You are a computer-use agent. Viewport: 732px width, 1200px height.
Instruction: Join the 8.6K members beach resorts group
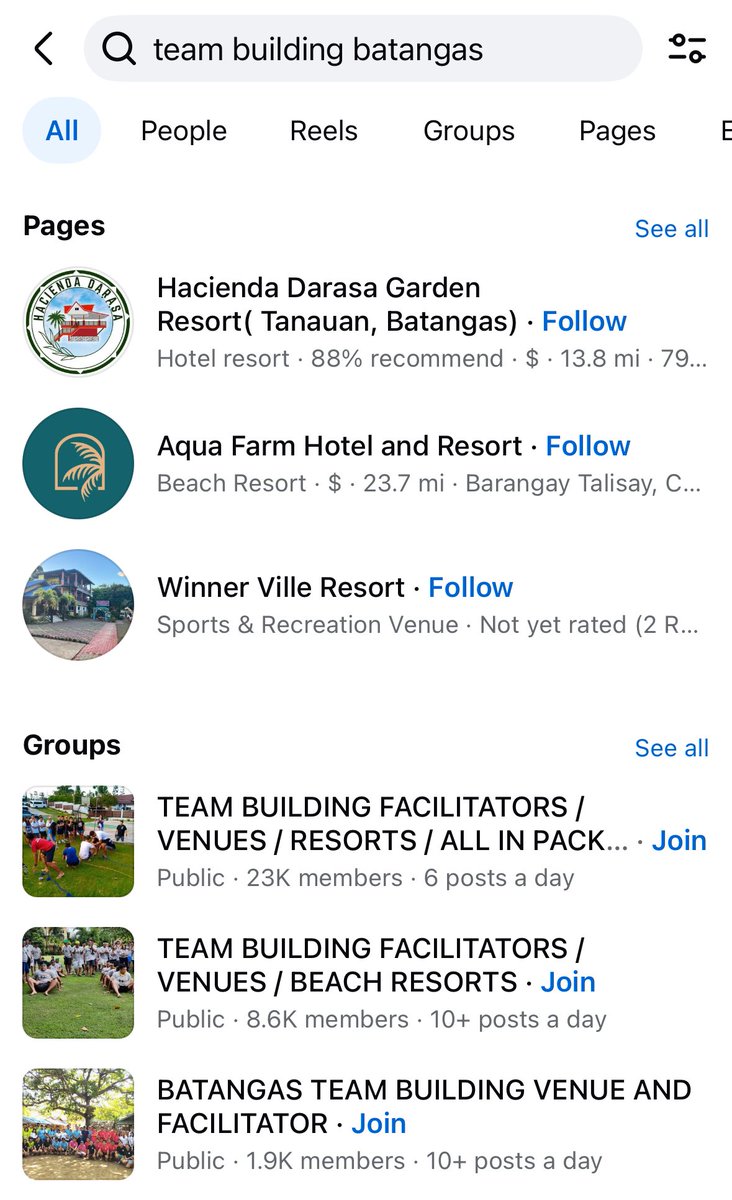pyautogui.click(x=568, y=983)
